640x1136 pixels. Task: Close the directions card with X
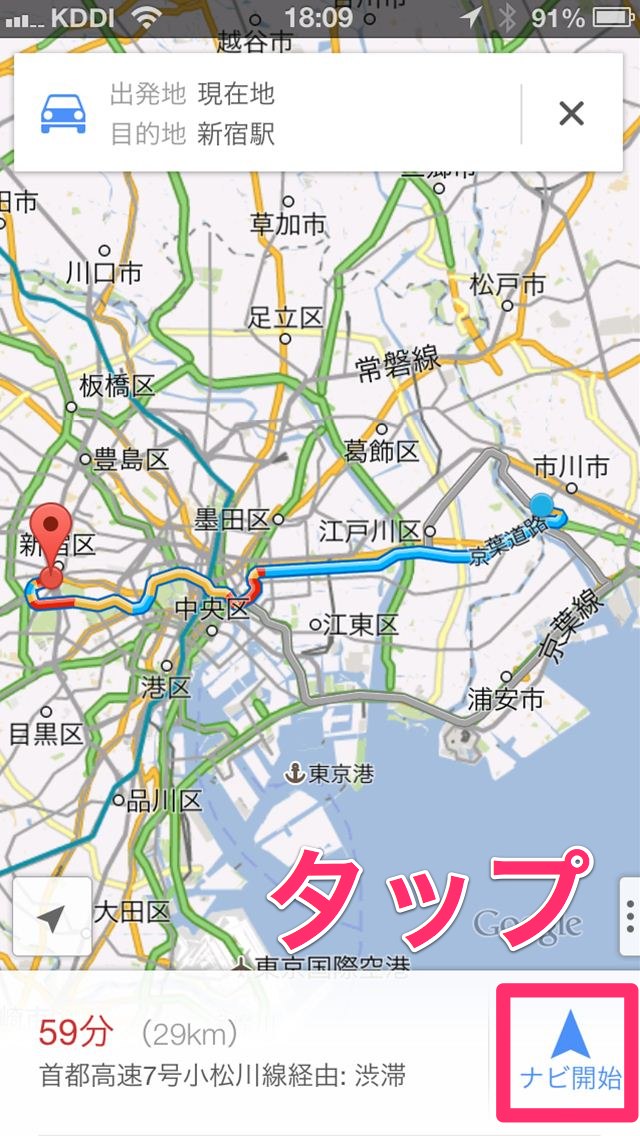571,114
